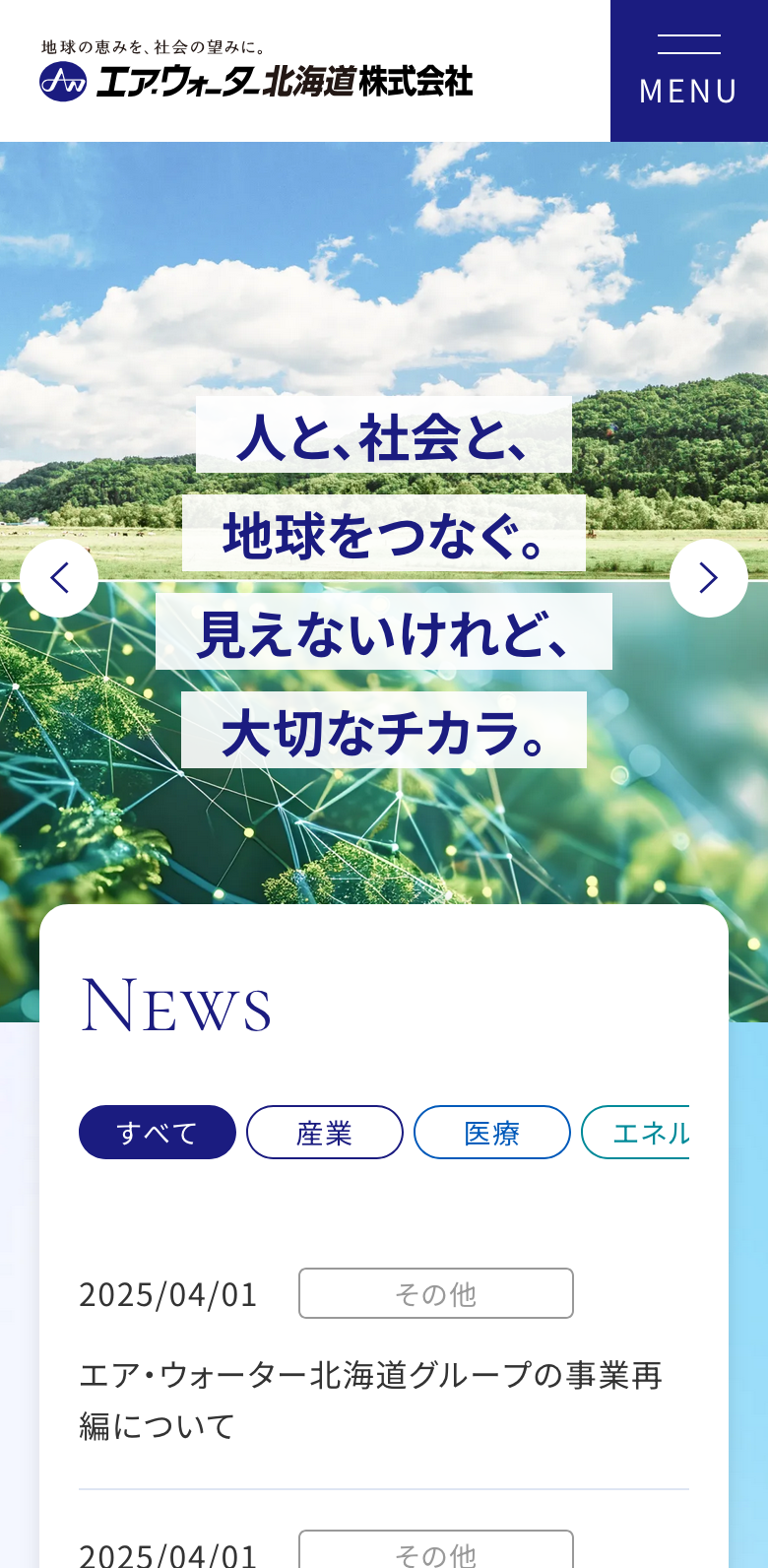
Task: Filter news by 産業
Action: pyautogui.click(x=325, y=1133)
